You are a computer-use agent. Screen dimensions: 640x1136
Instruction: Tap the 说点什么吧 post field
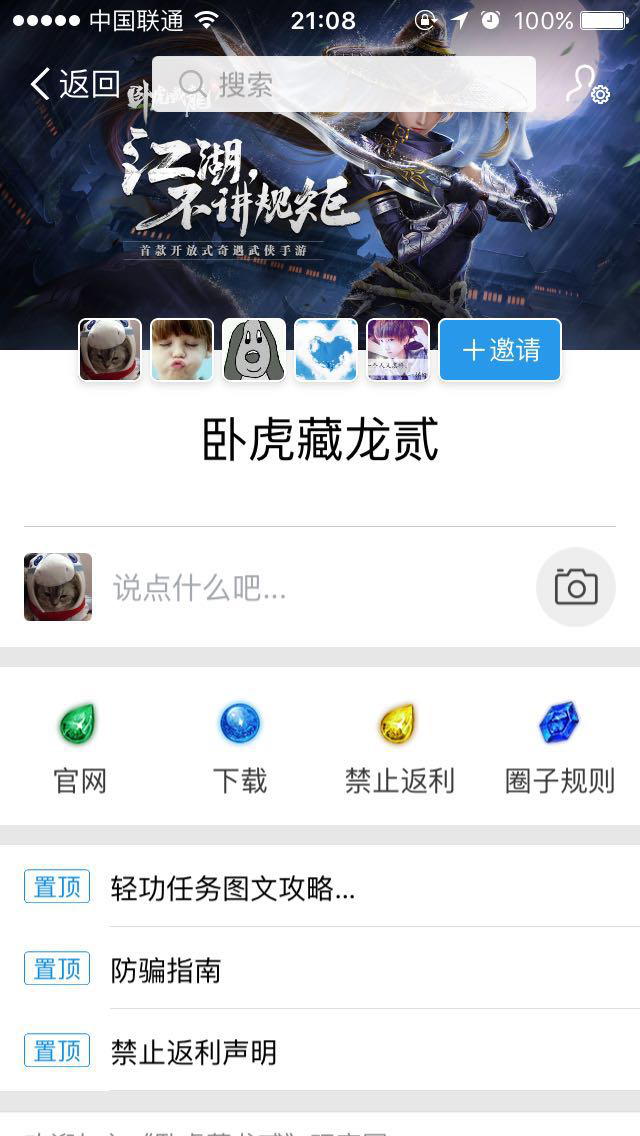pos(300,588)
